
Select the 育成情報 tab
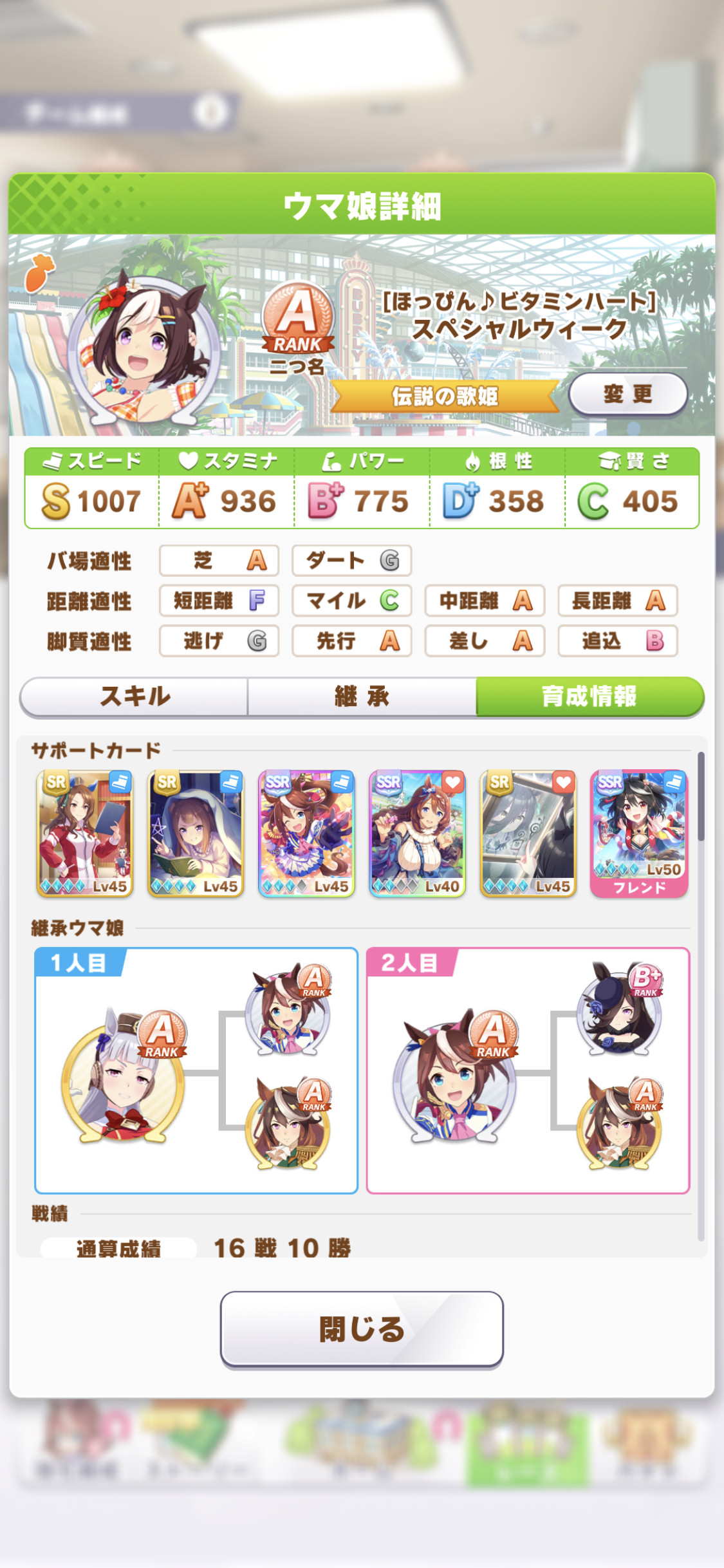pos(589,696)
